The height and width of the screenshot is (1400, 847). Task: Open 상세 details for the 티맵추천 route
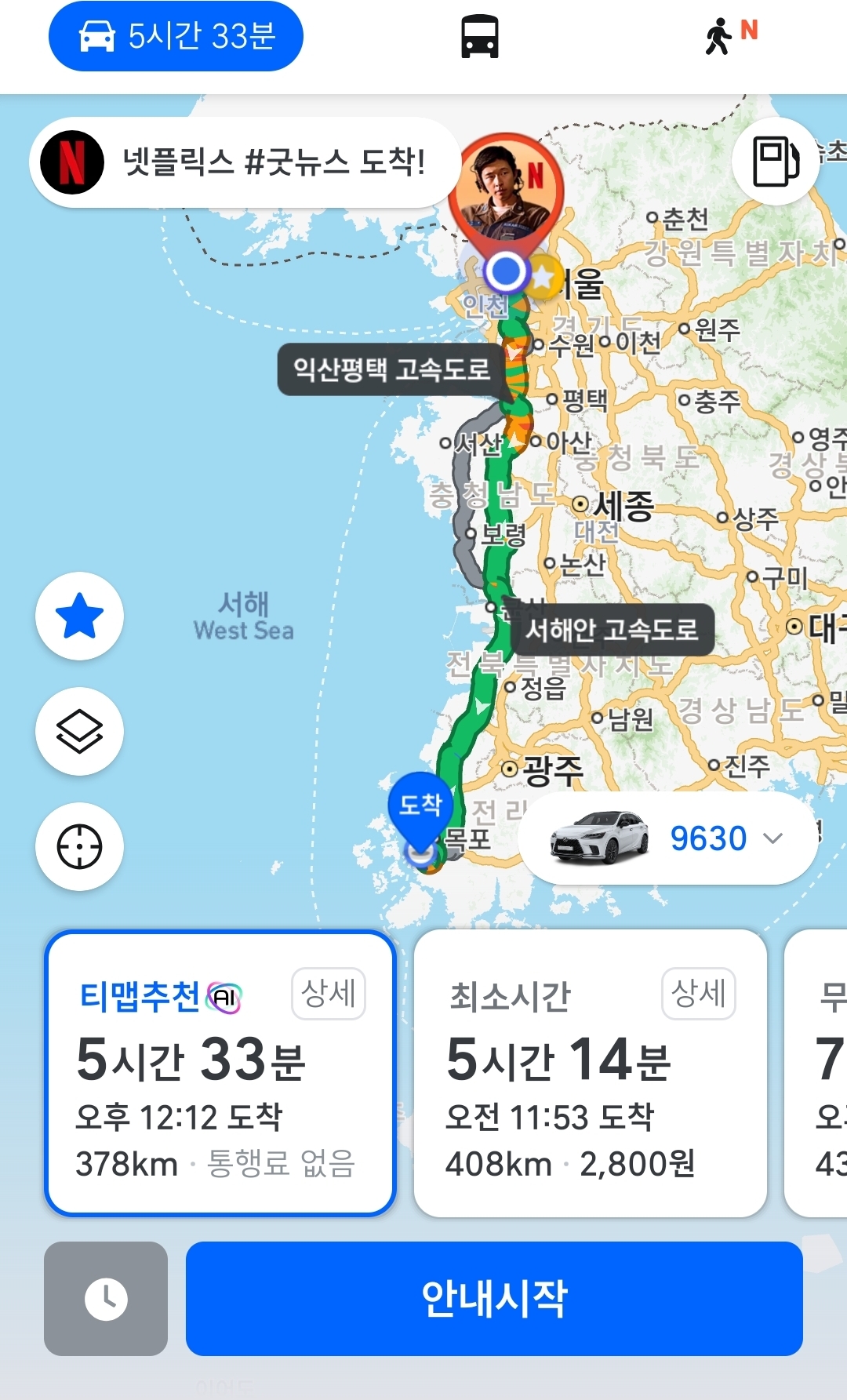tap(329, 994)
